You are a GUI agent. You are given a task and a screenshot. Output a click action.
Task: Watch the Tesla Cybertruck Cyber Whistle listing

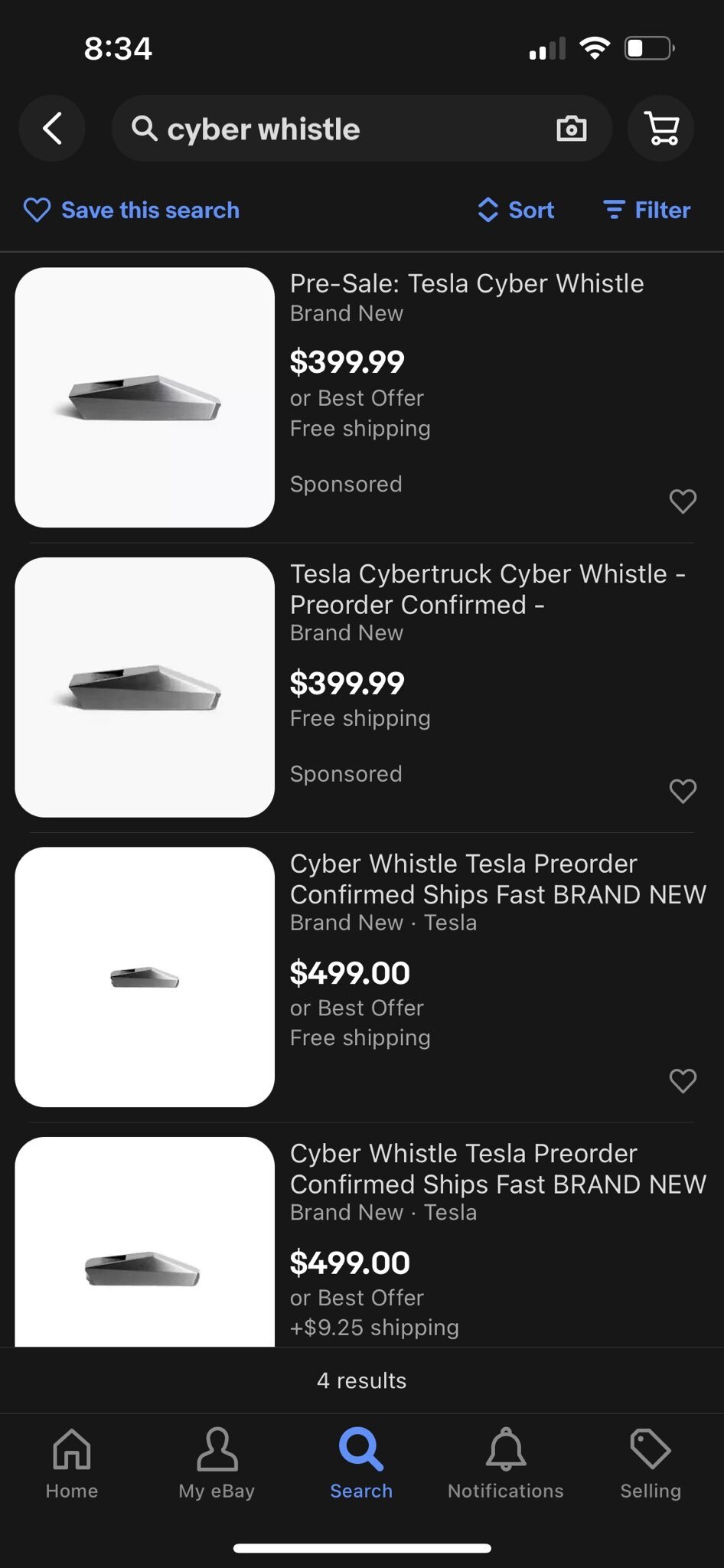pos(683,791)
